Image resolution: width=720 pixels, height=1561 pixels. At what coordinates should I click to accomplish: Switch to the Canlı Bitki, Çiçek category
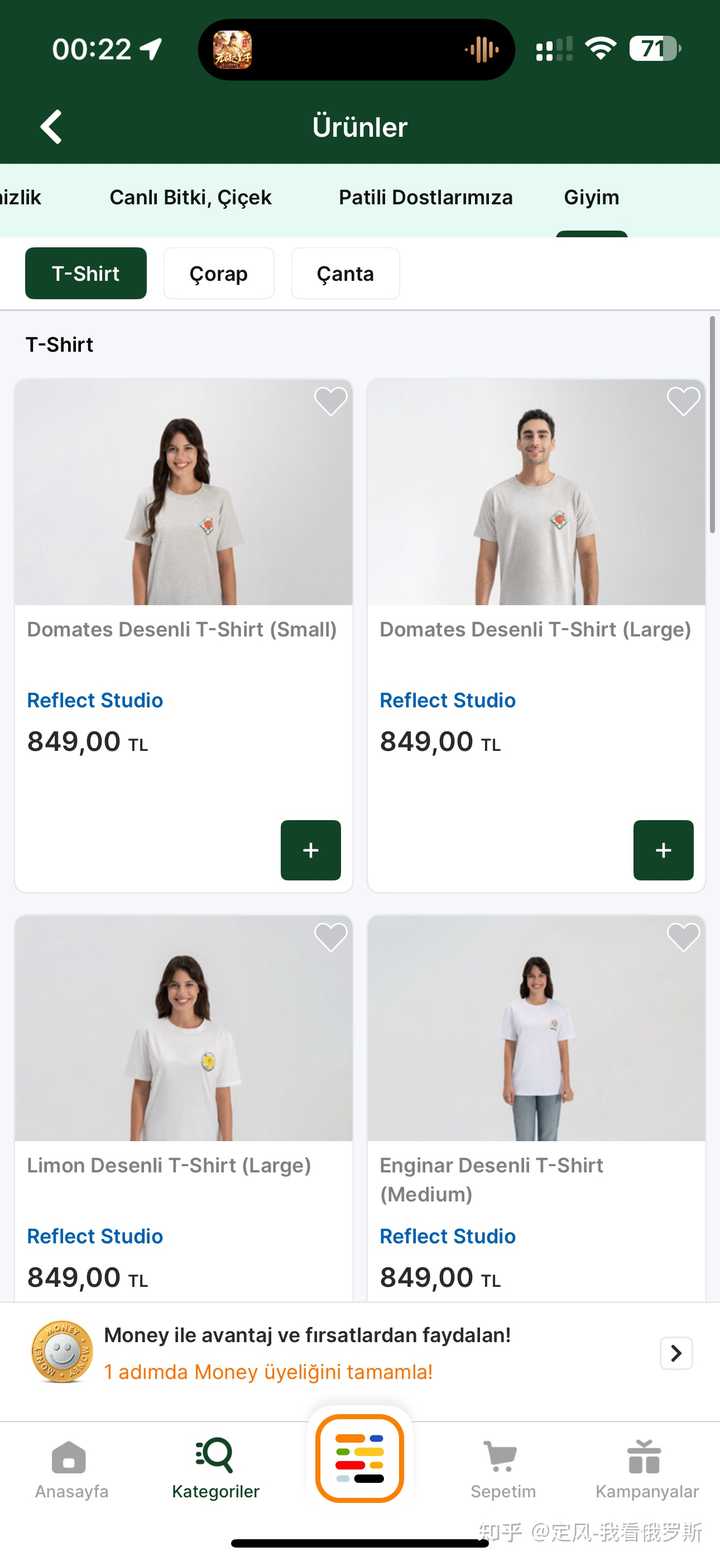point(190,197)
